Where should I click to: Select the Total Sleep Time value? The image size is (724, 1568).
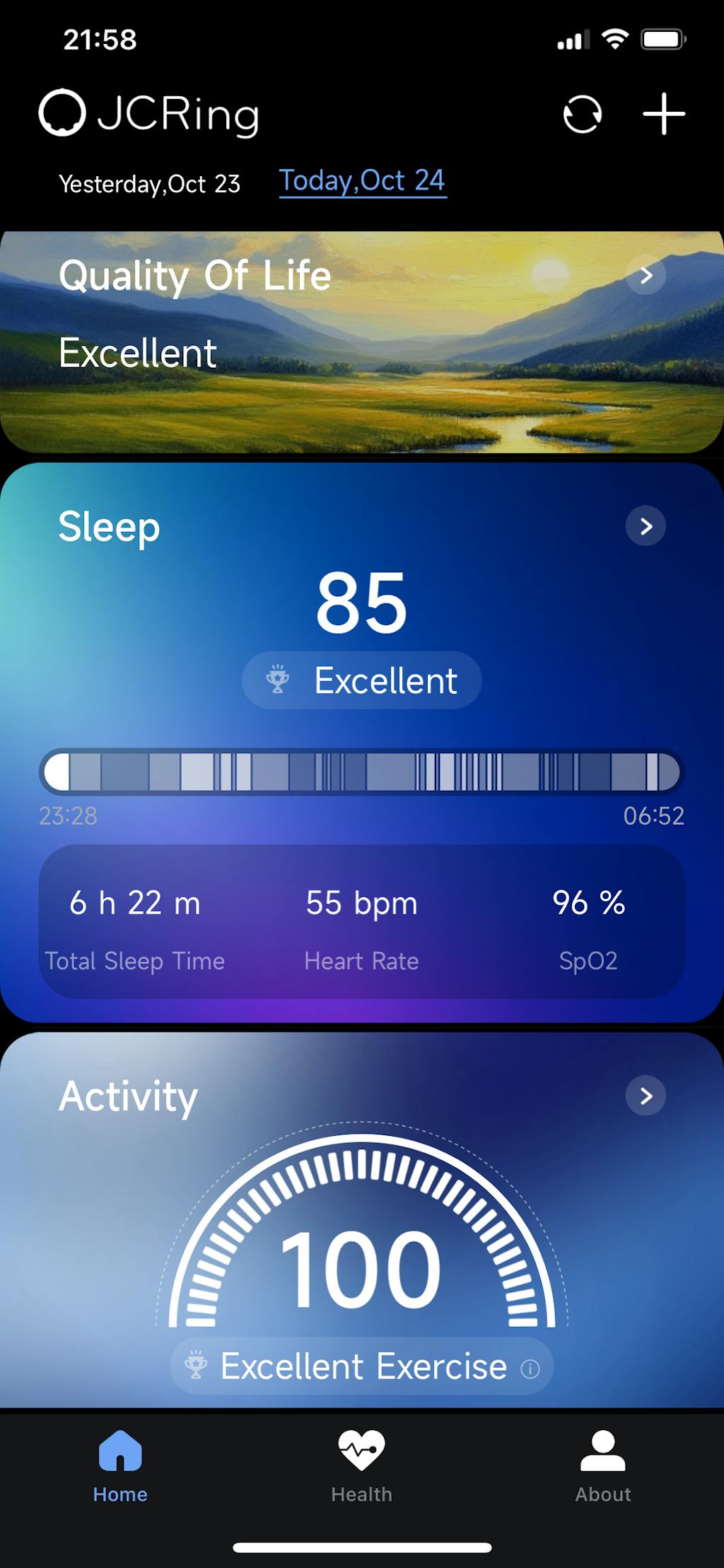click(x=135, y=903)
